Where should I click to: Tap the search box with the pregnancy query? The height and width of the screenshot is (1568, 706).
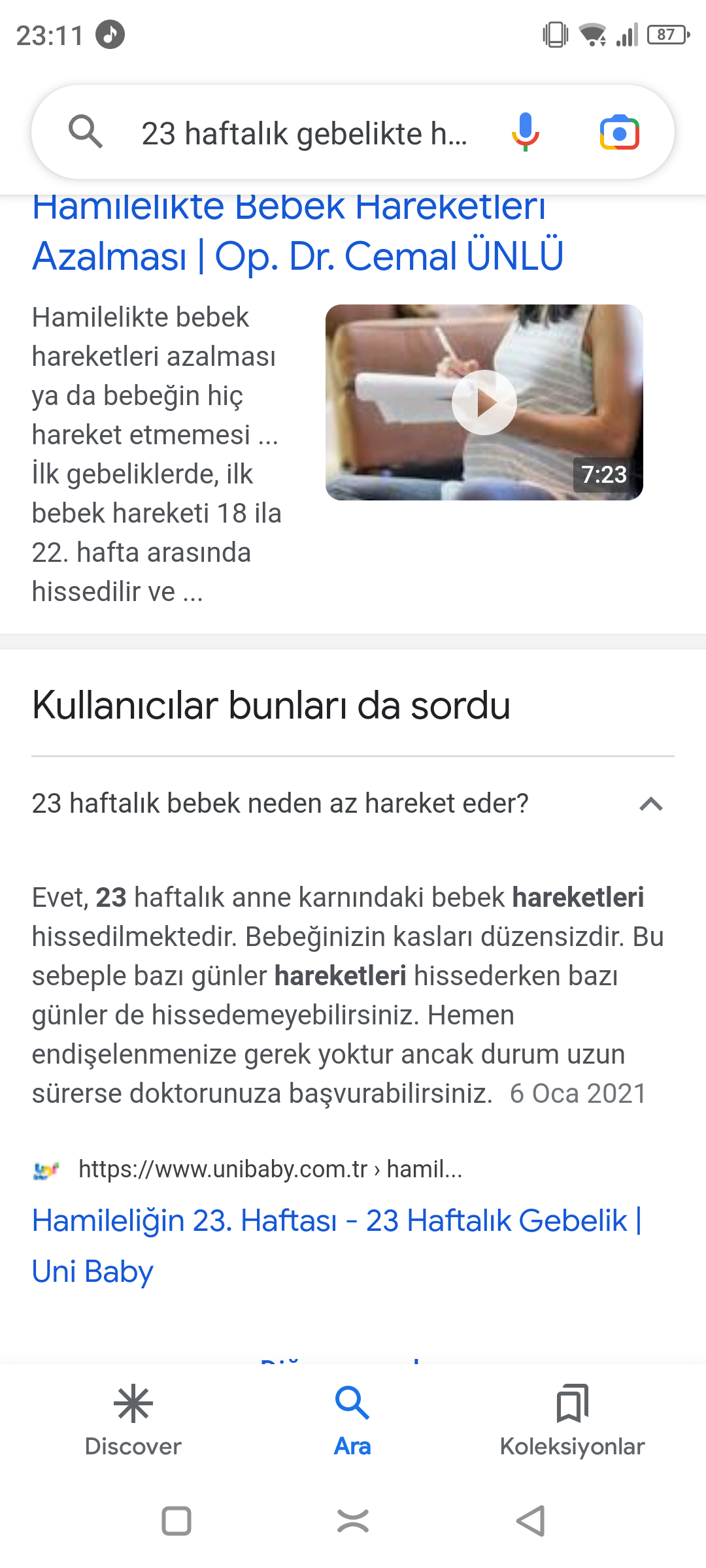(x=304, y=133)
